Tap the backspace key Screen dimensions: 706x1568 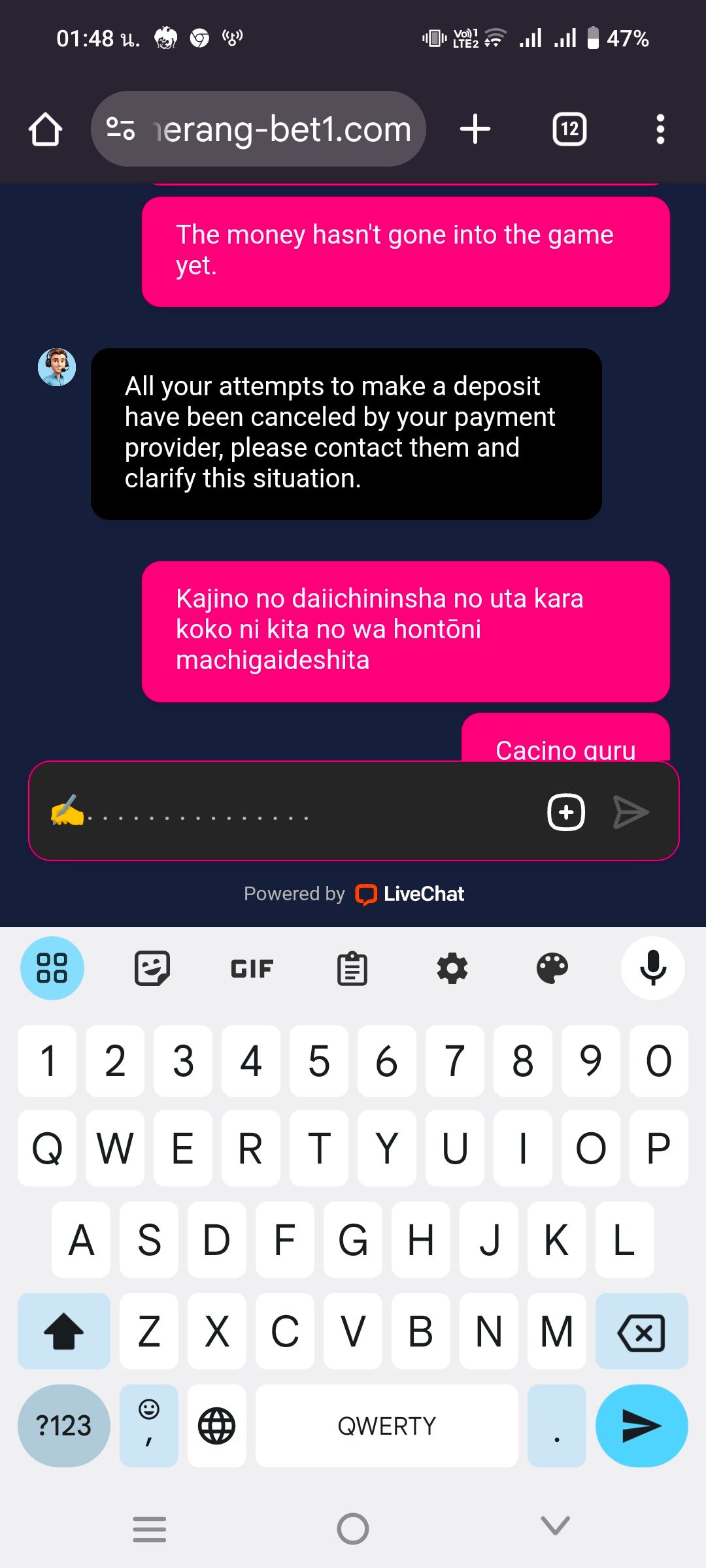click(641, 1331)
